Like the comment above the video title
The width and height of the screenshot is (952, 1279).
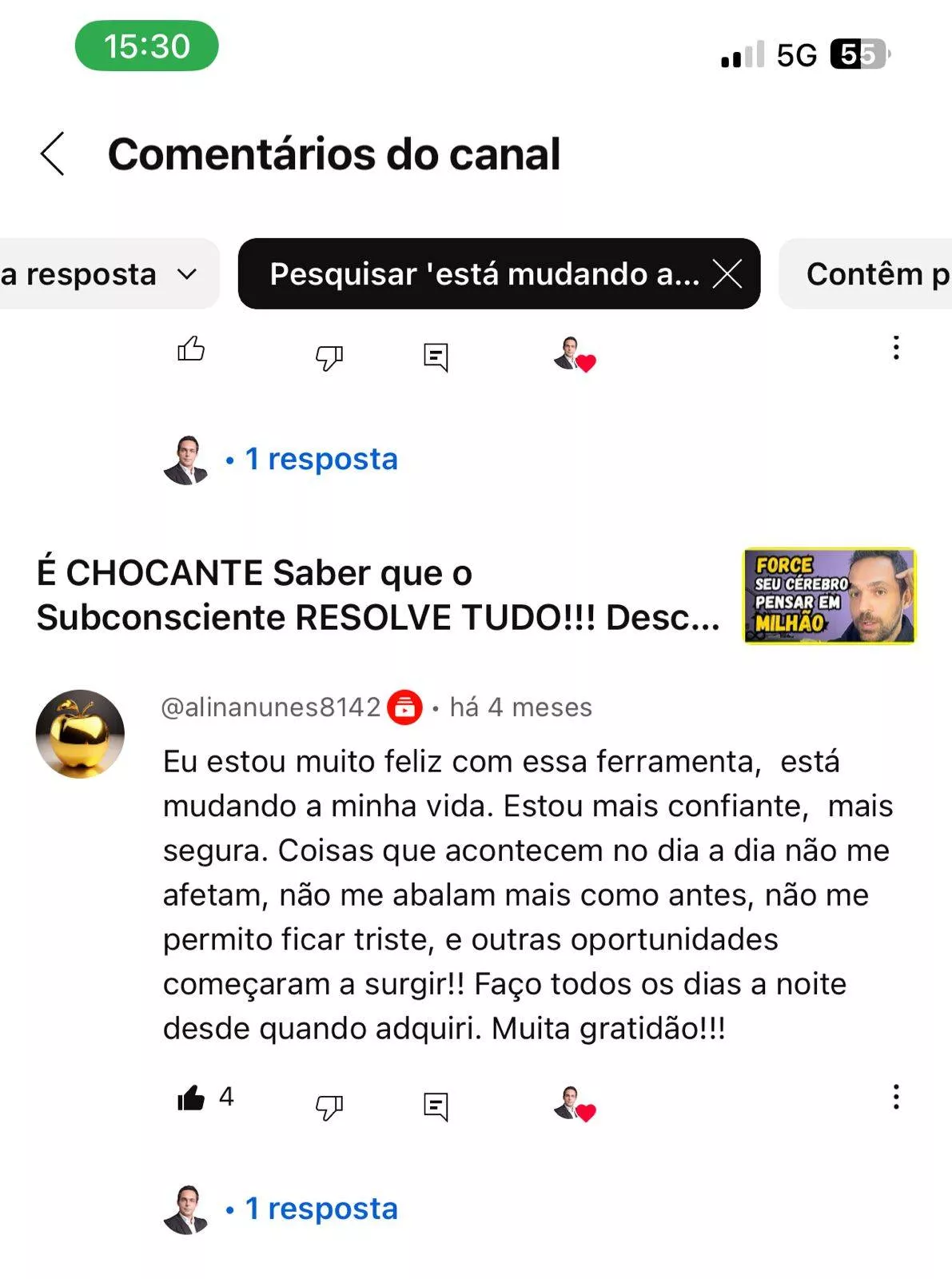point(191,349)
